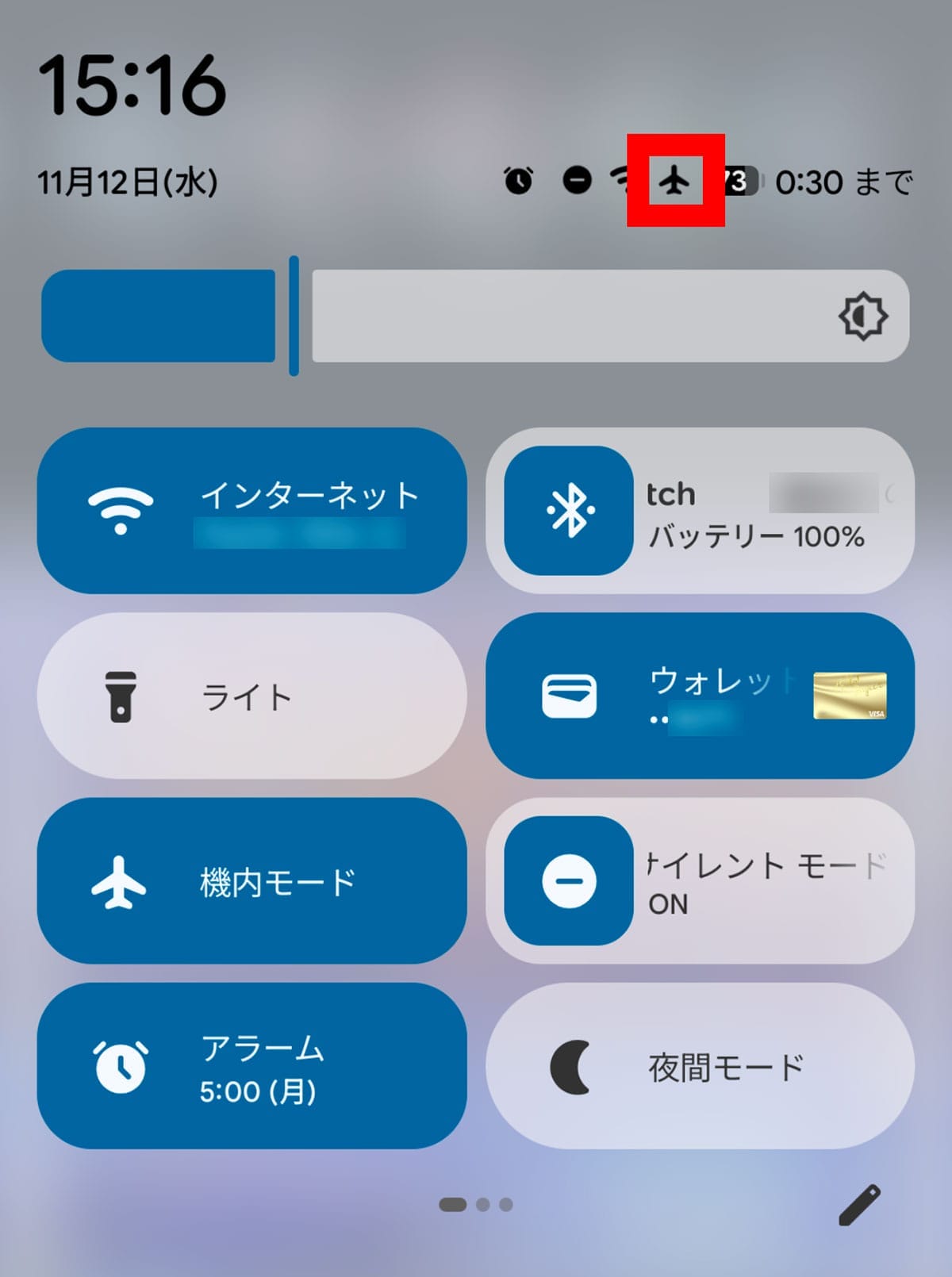Tap the airplane mode status bar icon
Screen dimensions: 952x1277
pos(675,181)
